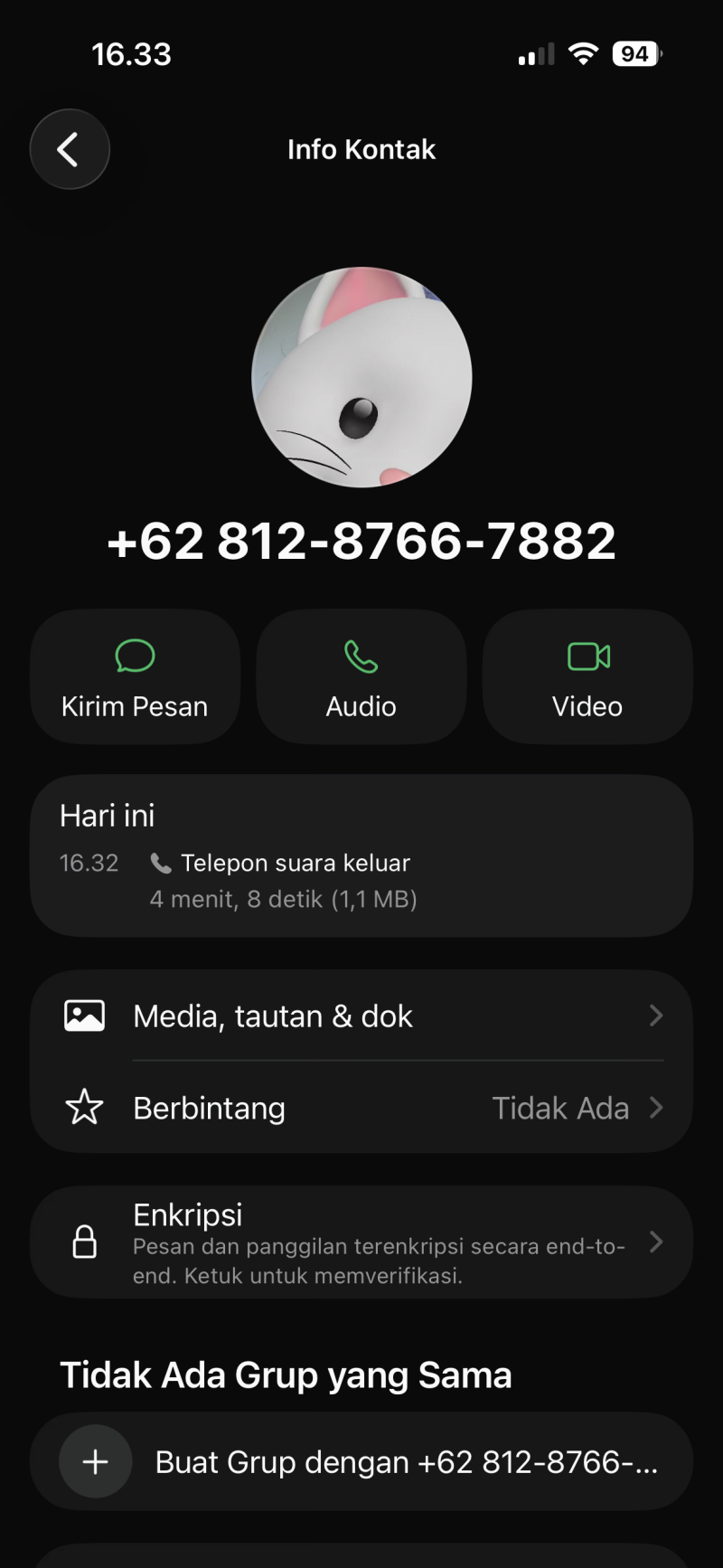Tap the phone icon above Audio
This screenshot has width=723, height=1568.
point(361,656)
